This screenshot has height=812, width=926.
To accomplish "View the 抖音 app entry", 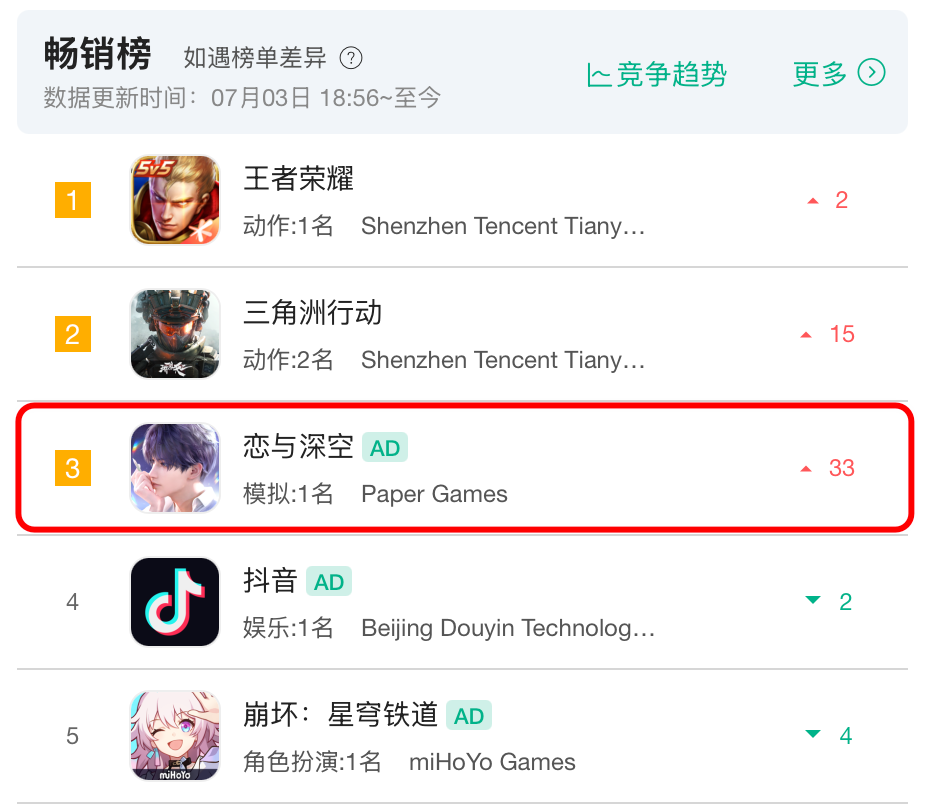I will point(271,581).
